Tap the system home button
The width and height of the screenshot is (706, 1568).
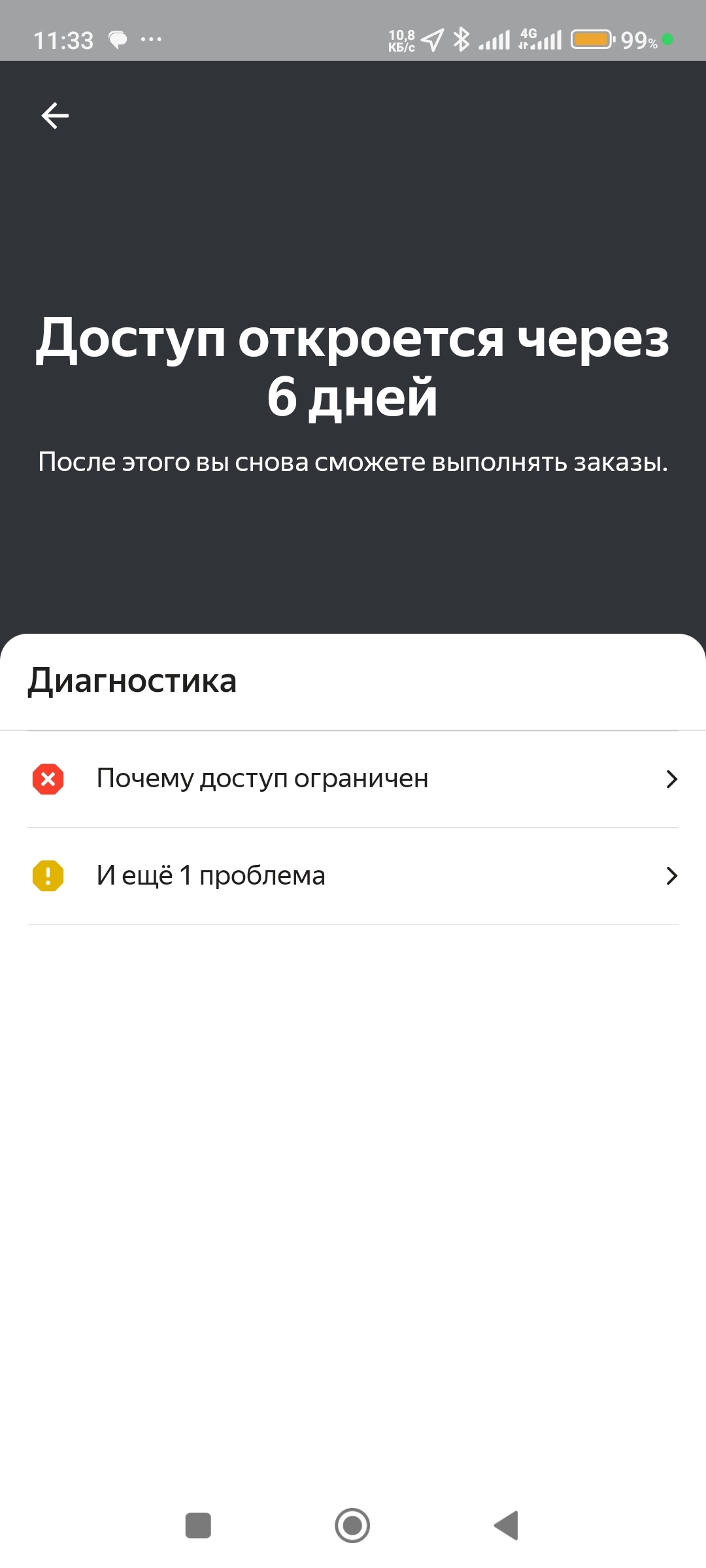pos(352,1526)
